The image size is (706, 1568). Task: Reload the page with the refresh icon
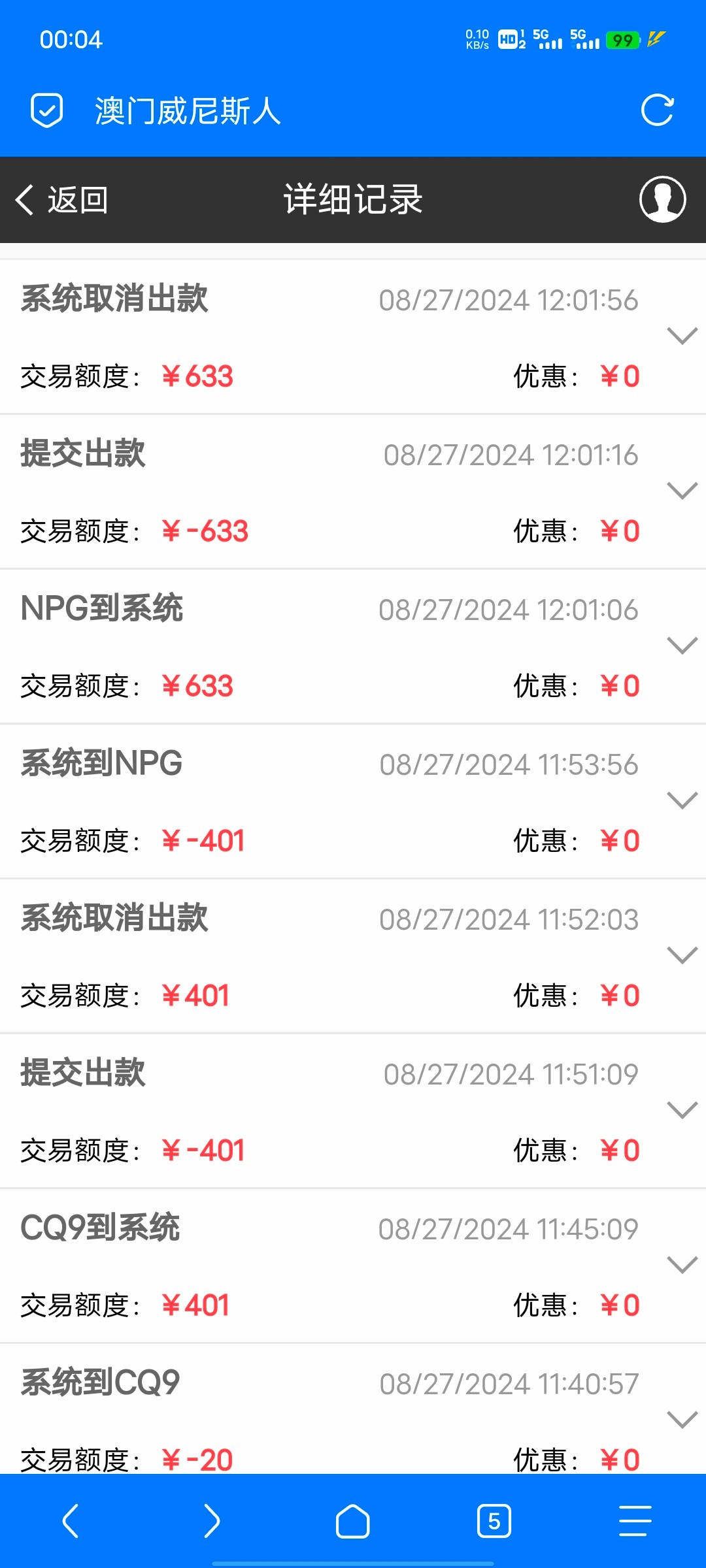(x=657, y=110)
